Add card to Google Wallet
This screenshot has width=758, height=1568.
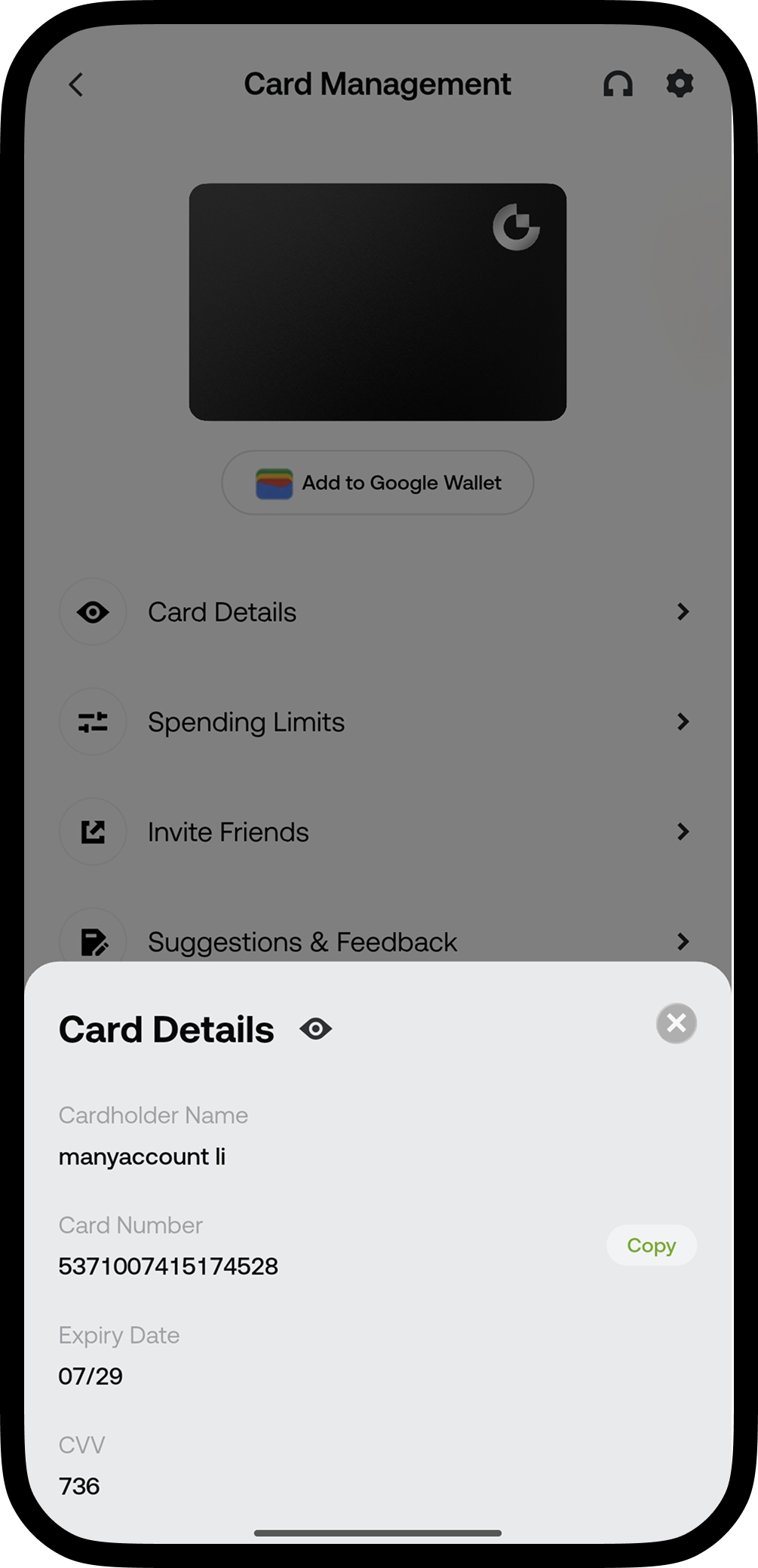378,482
